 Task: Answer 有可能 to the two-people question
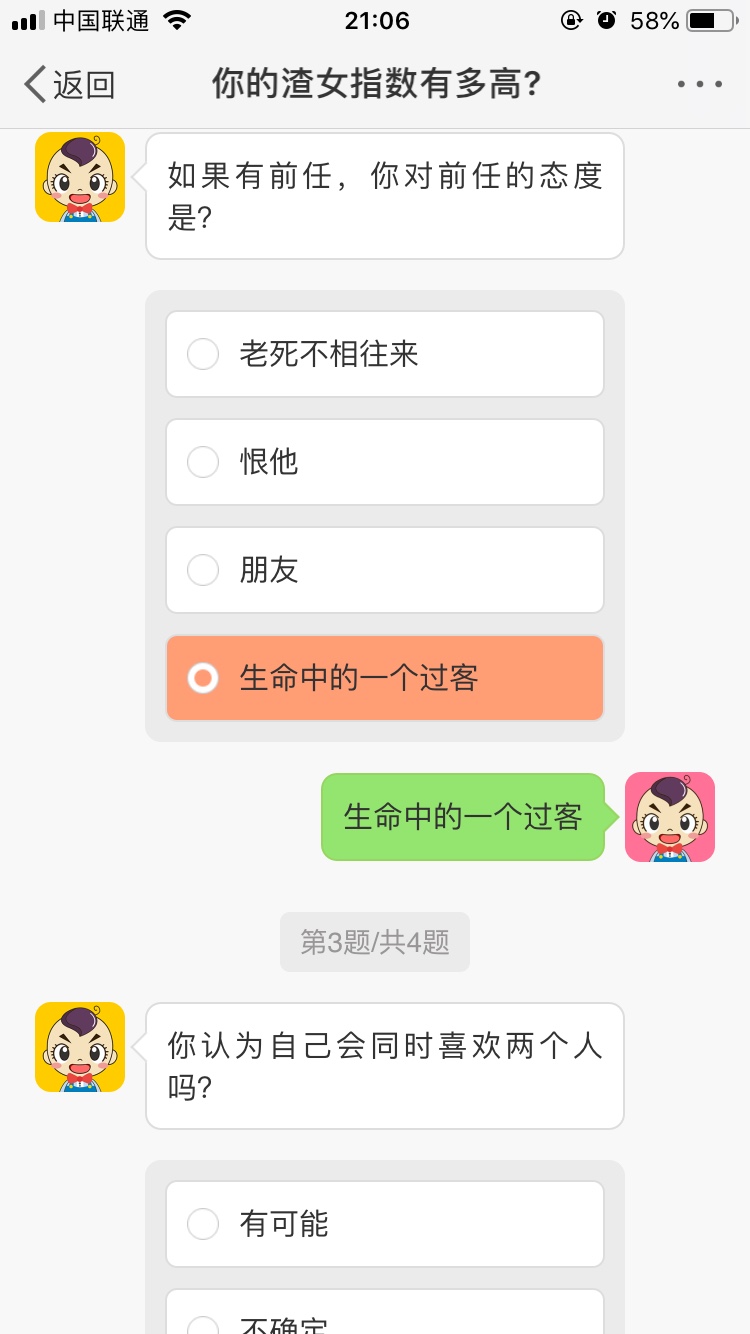[x=384, y=1224]
